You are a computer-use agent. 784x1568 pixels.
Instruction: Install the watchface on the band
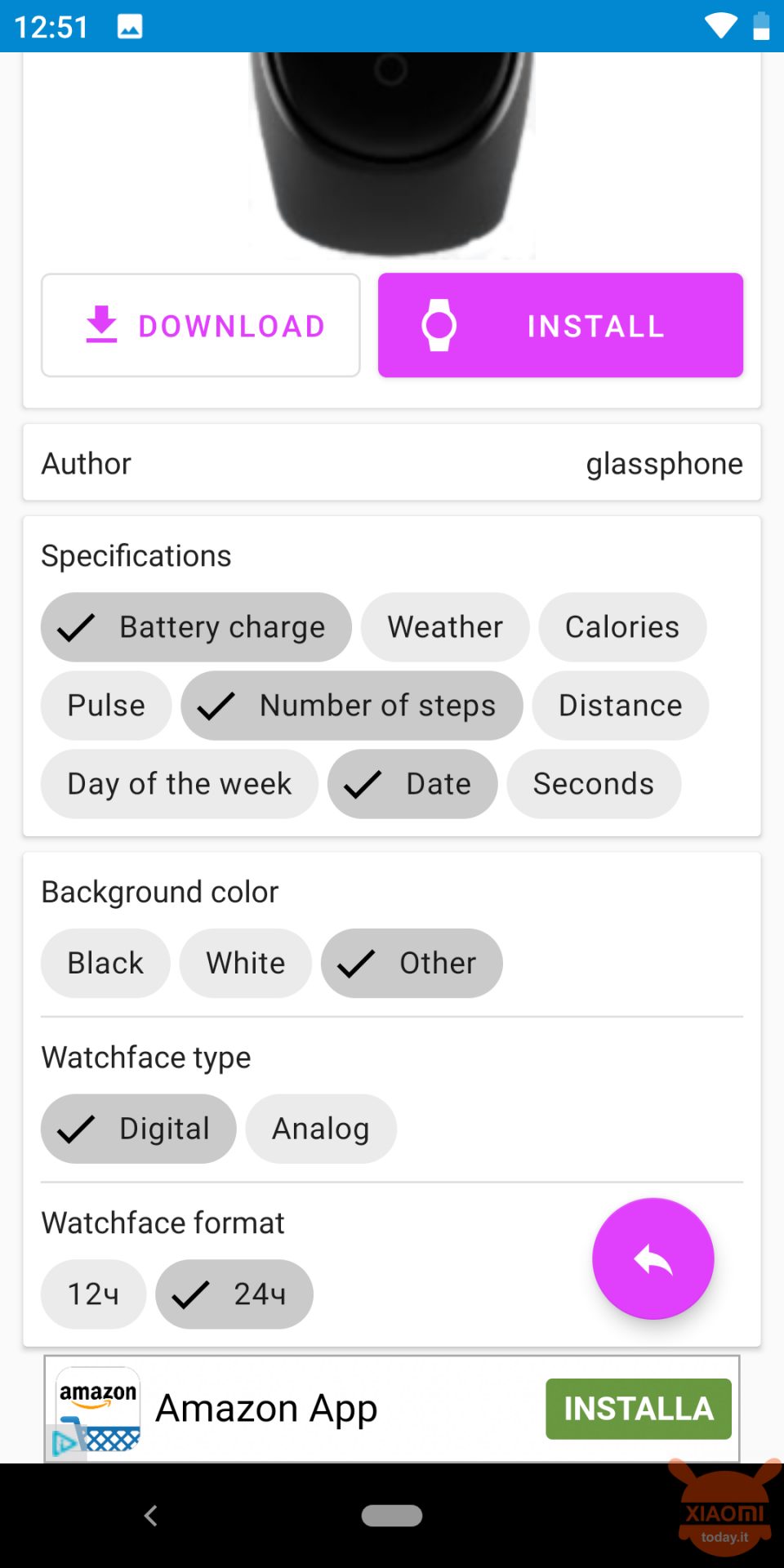[x=560, y=325]
